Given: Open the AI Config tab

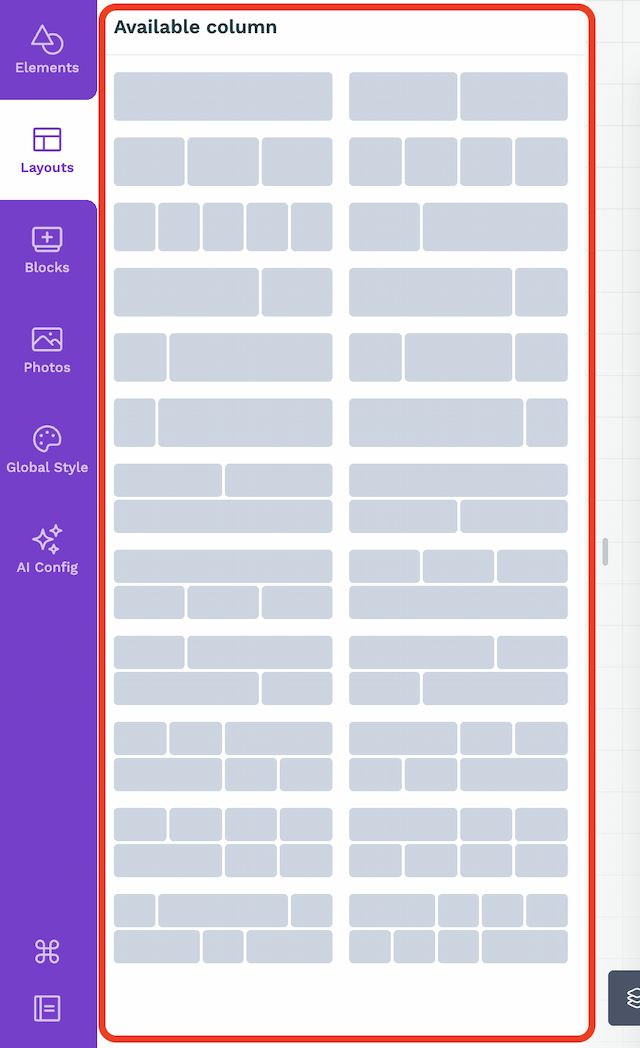Looking at the screenshot, I should point(47,549).
